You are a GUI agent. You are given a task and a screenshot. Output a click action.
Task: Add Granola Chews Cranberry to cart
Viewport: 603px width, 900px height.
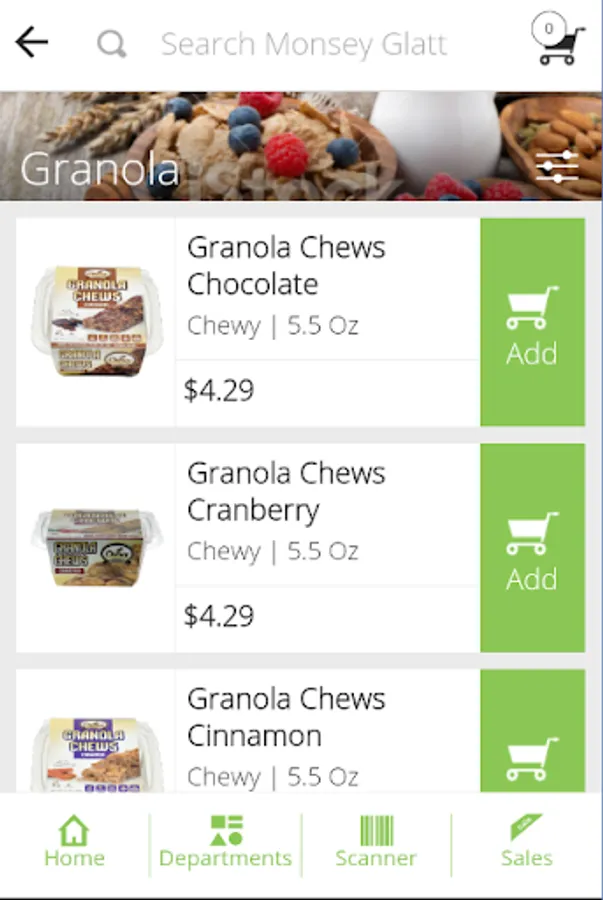point(532,548)
